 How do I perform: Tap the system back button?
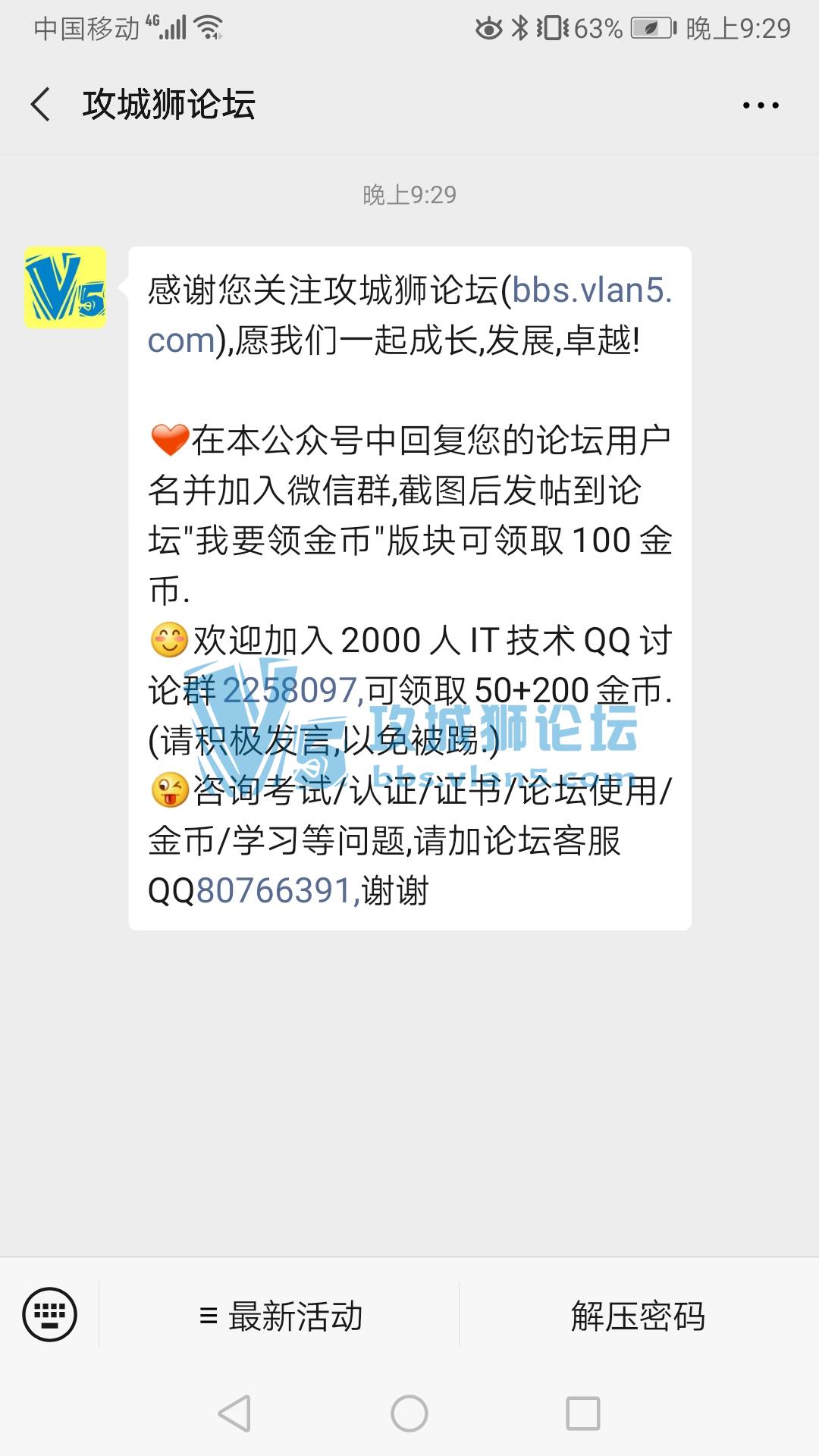pyautogui.click(x=234, y=1414)
